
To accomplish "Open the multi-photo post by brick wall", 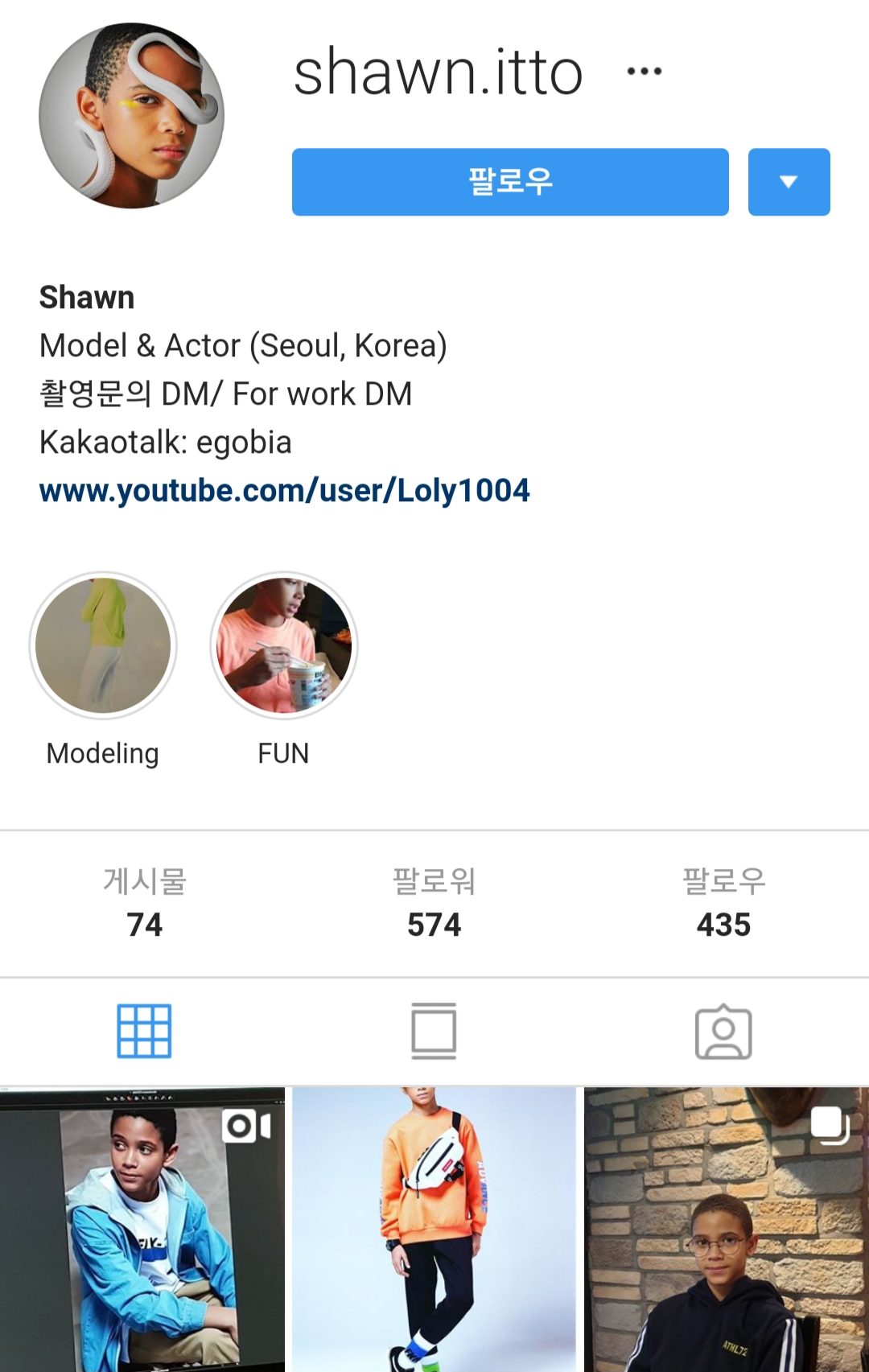I will click(x=726, y=1231).
